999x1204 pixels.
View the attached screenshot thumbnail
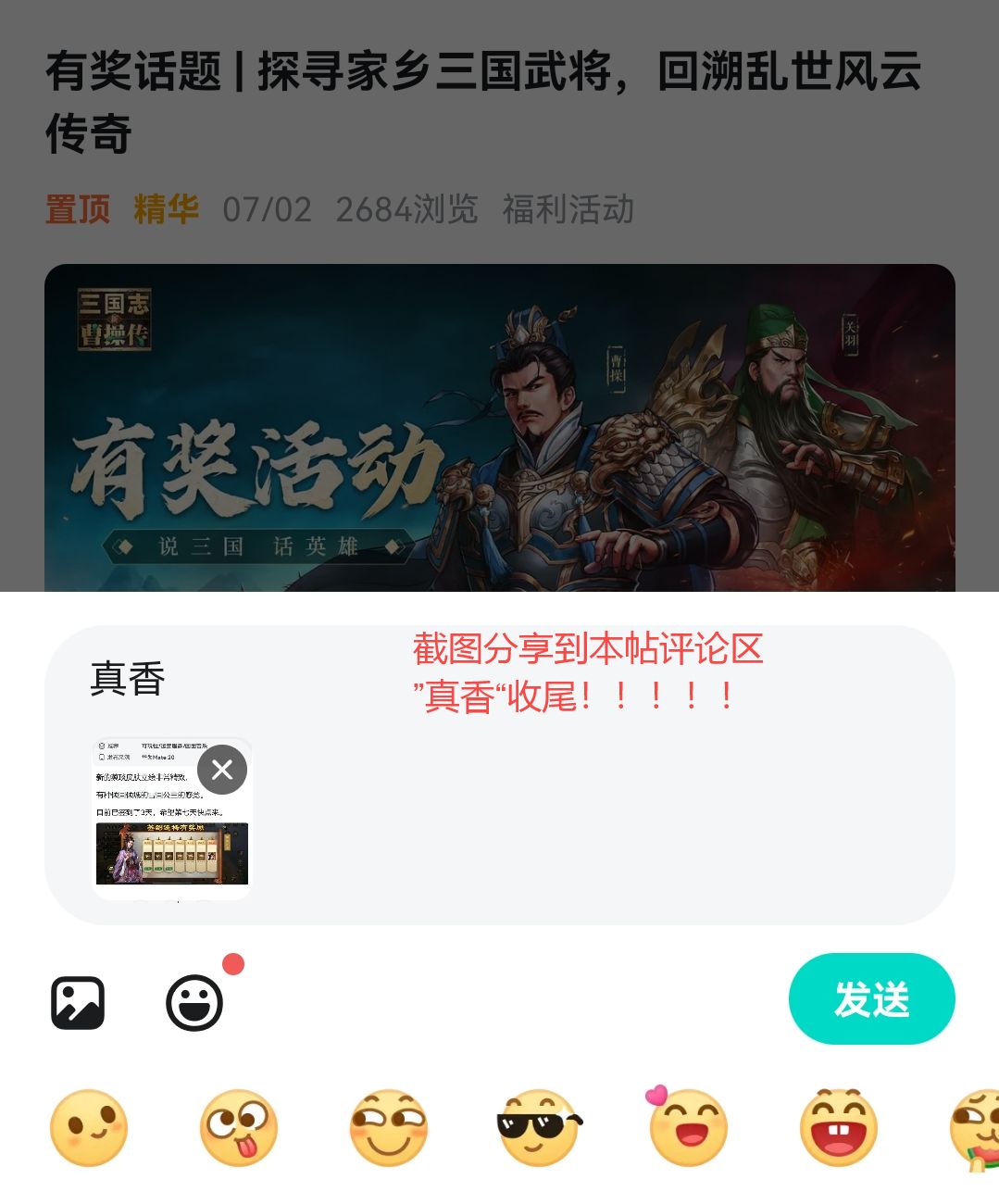[x=171, y=815]
